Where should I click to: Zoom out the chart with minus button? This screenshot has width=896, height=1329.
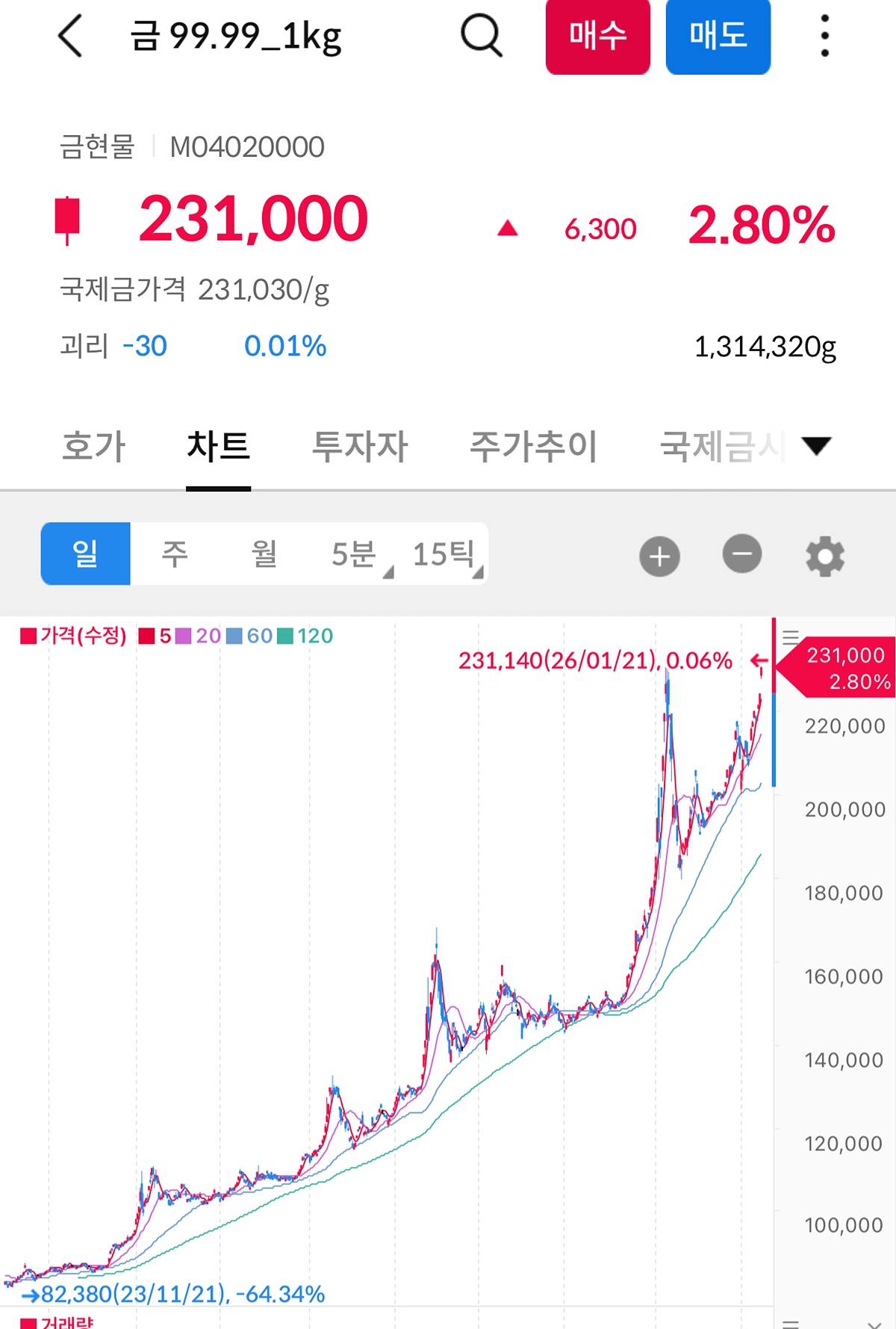click(742, 554)
